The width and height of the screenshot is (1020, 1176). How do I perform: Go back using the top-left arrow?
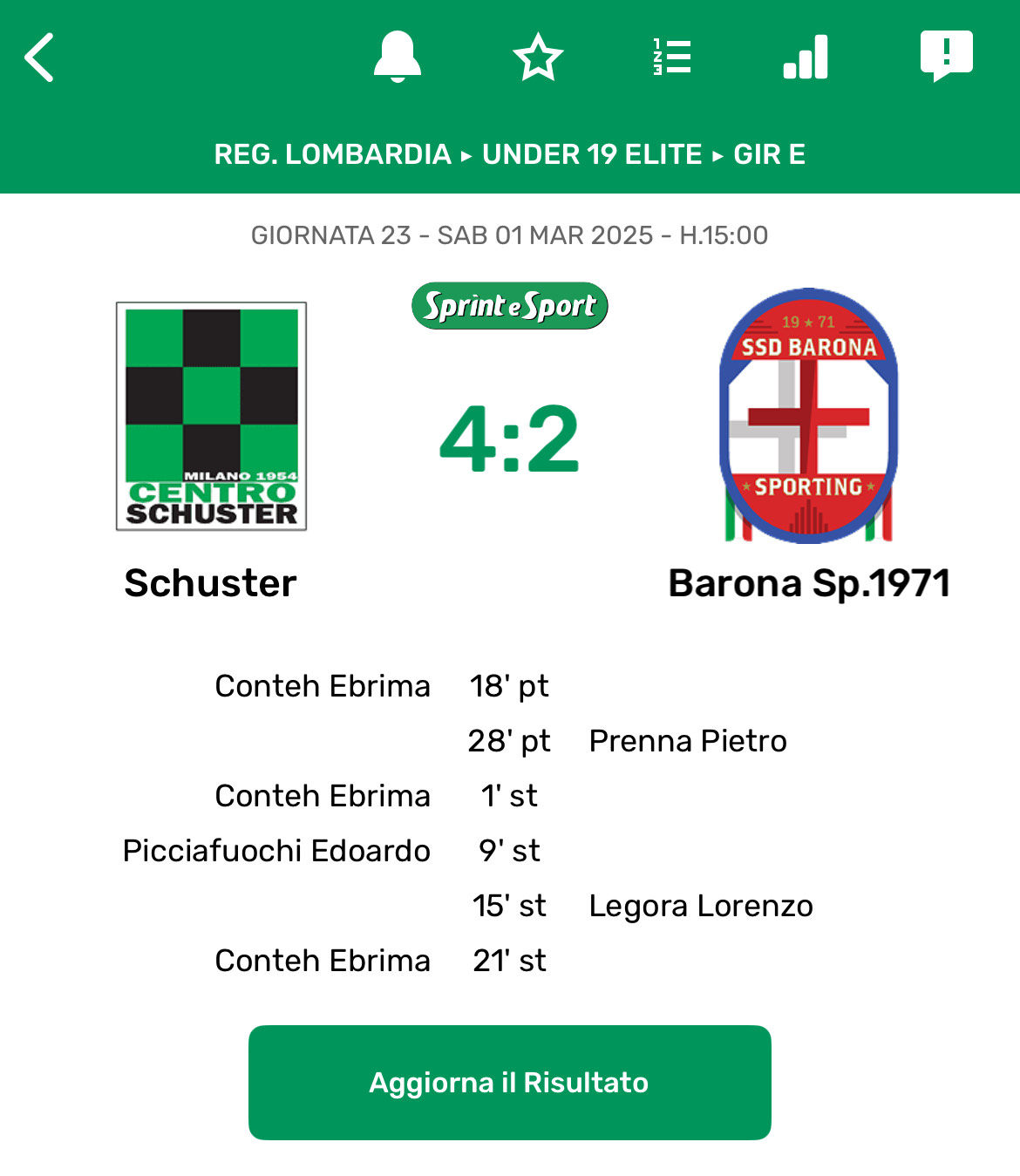(x=39, y=58)
